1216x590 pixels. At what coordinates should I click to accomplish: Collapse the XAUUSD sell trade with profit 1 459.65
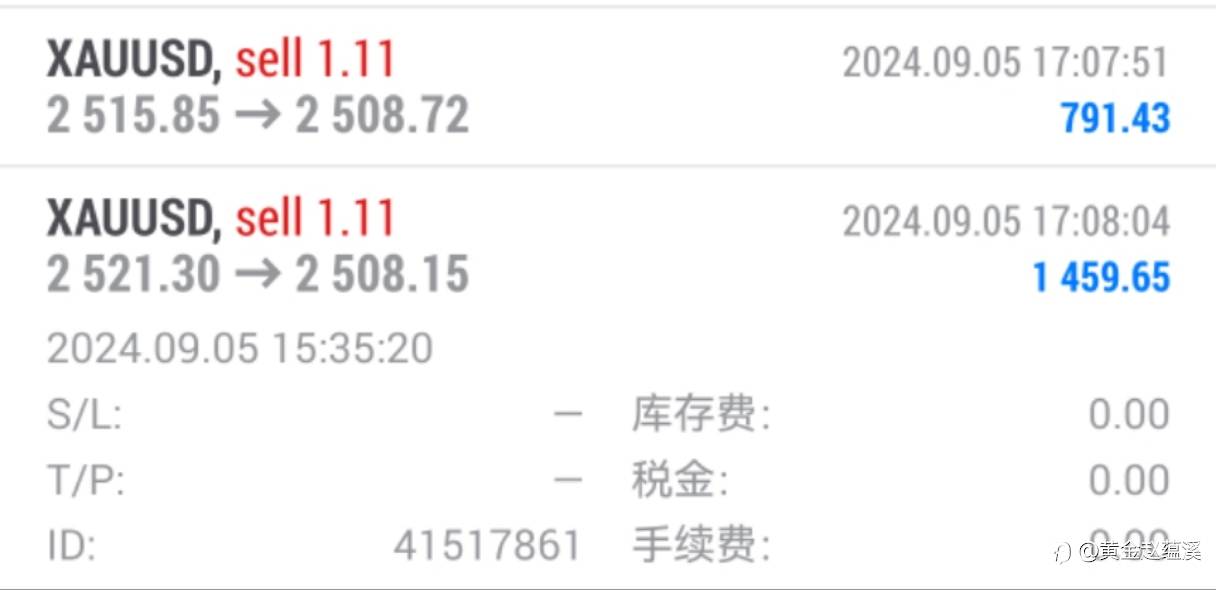tap(608, 247)
